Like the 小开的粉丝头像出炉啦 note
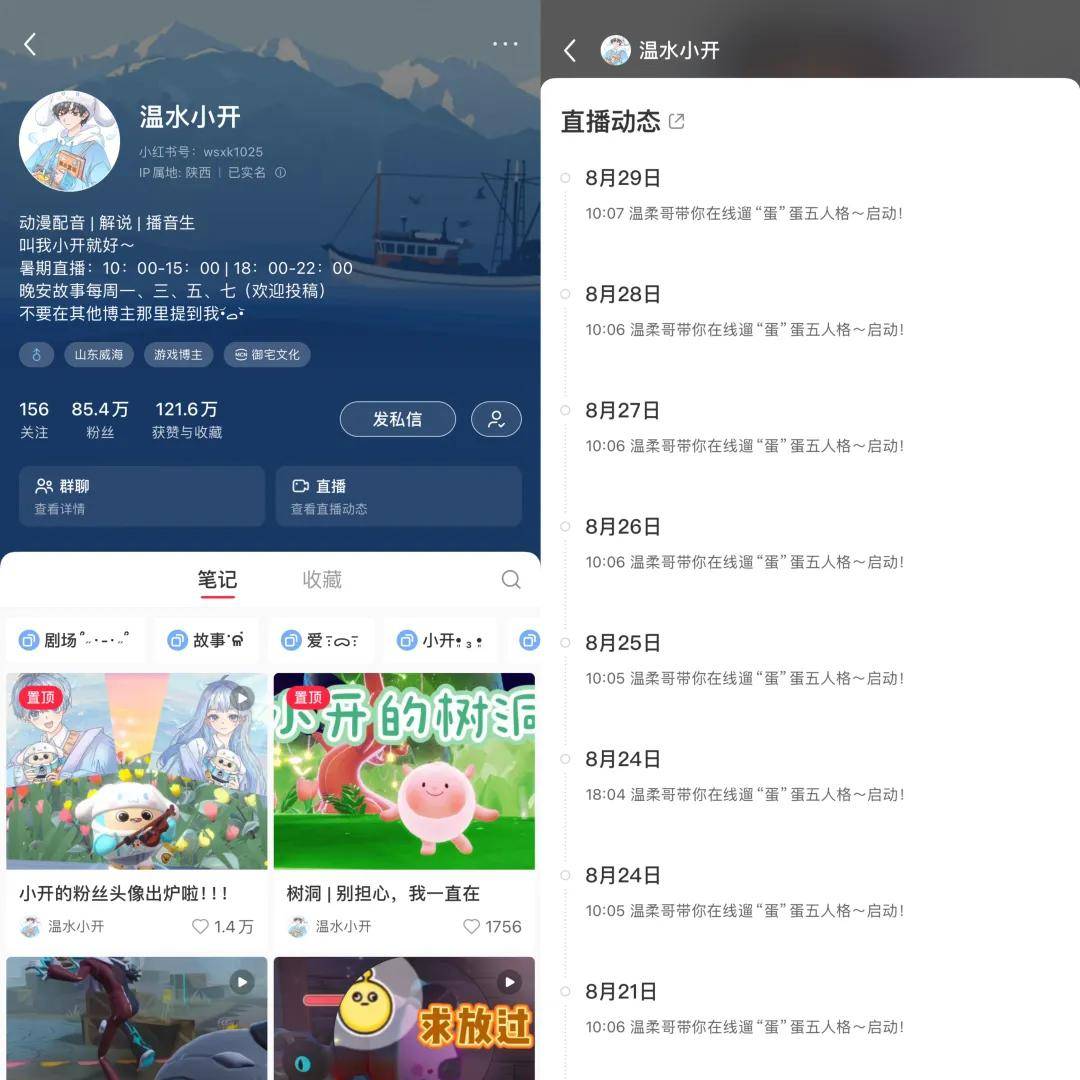1080x1080 pixels. (x=200, y=927)
